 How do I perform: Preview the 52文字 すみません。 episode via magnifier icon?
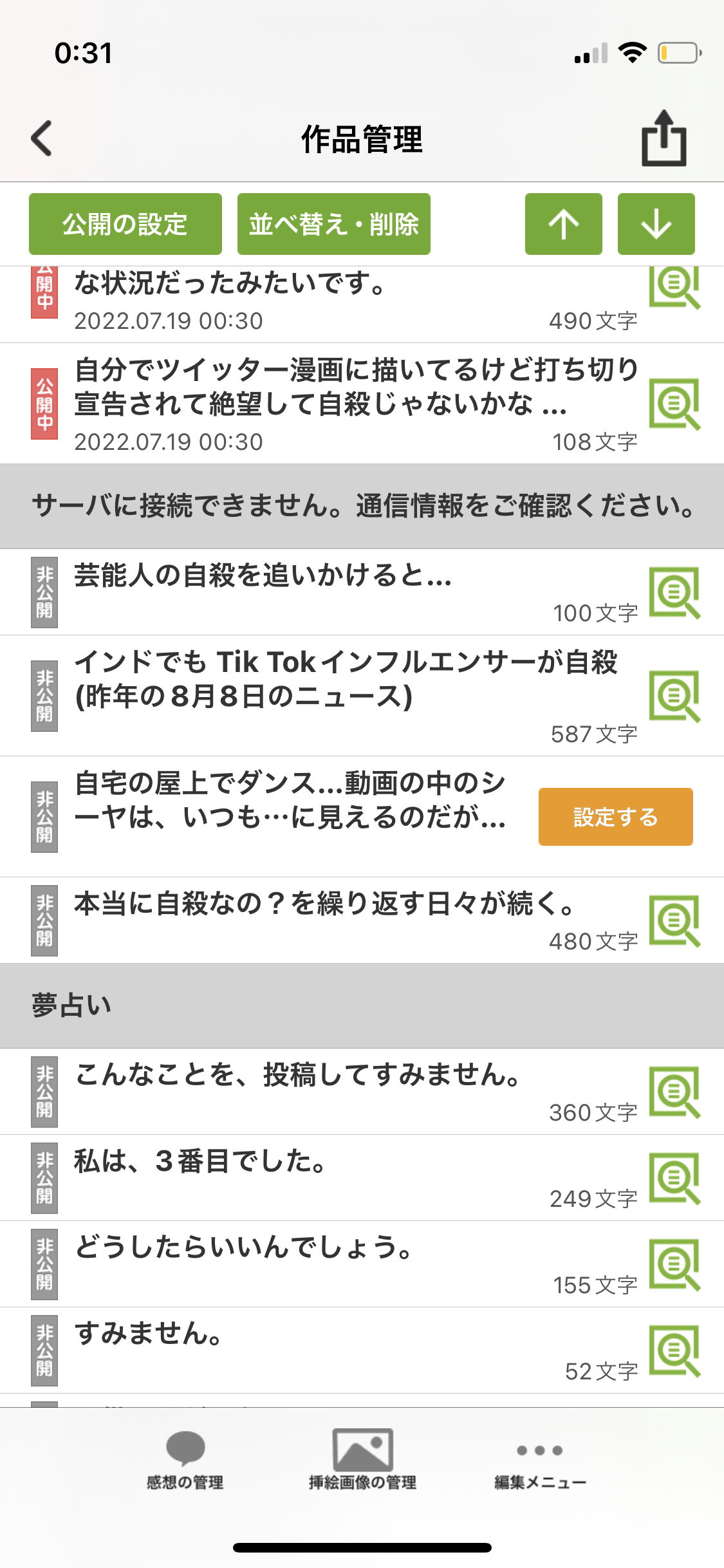pos(674,1350)
